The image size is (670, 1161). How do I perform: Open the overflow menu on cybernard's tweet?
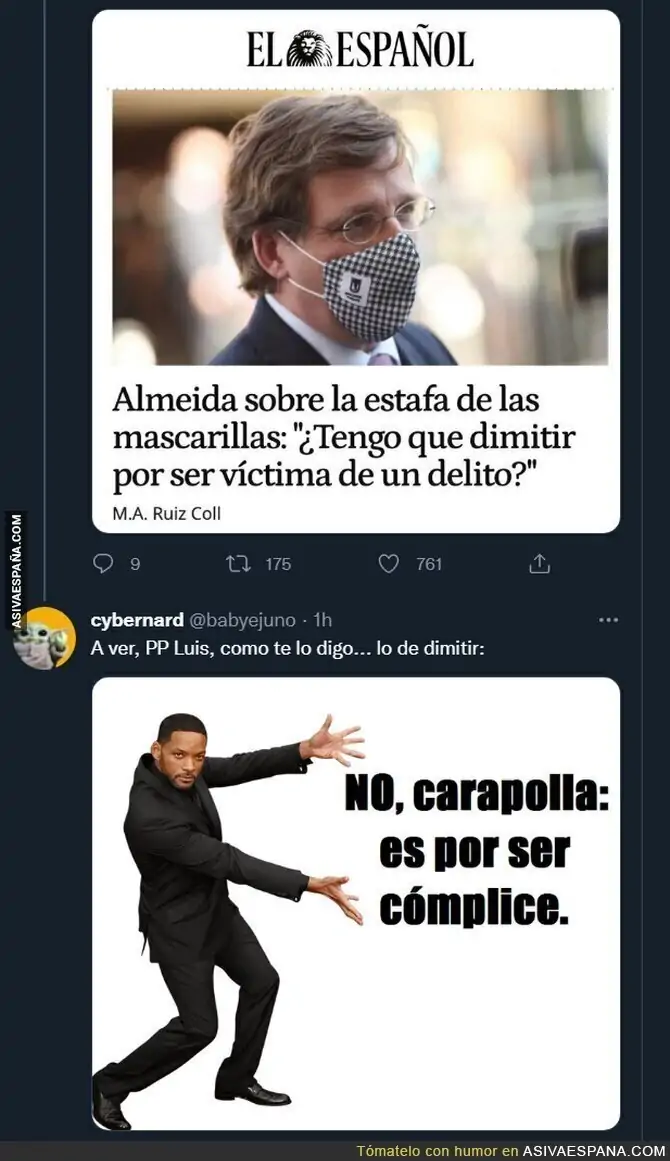608,620
